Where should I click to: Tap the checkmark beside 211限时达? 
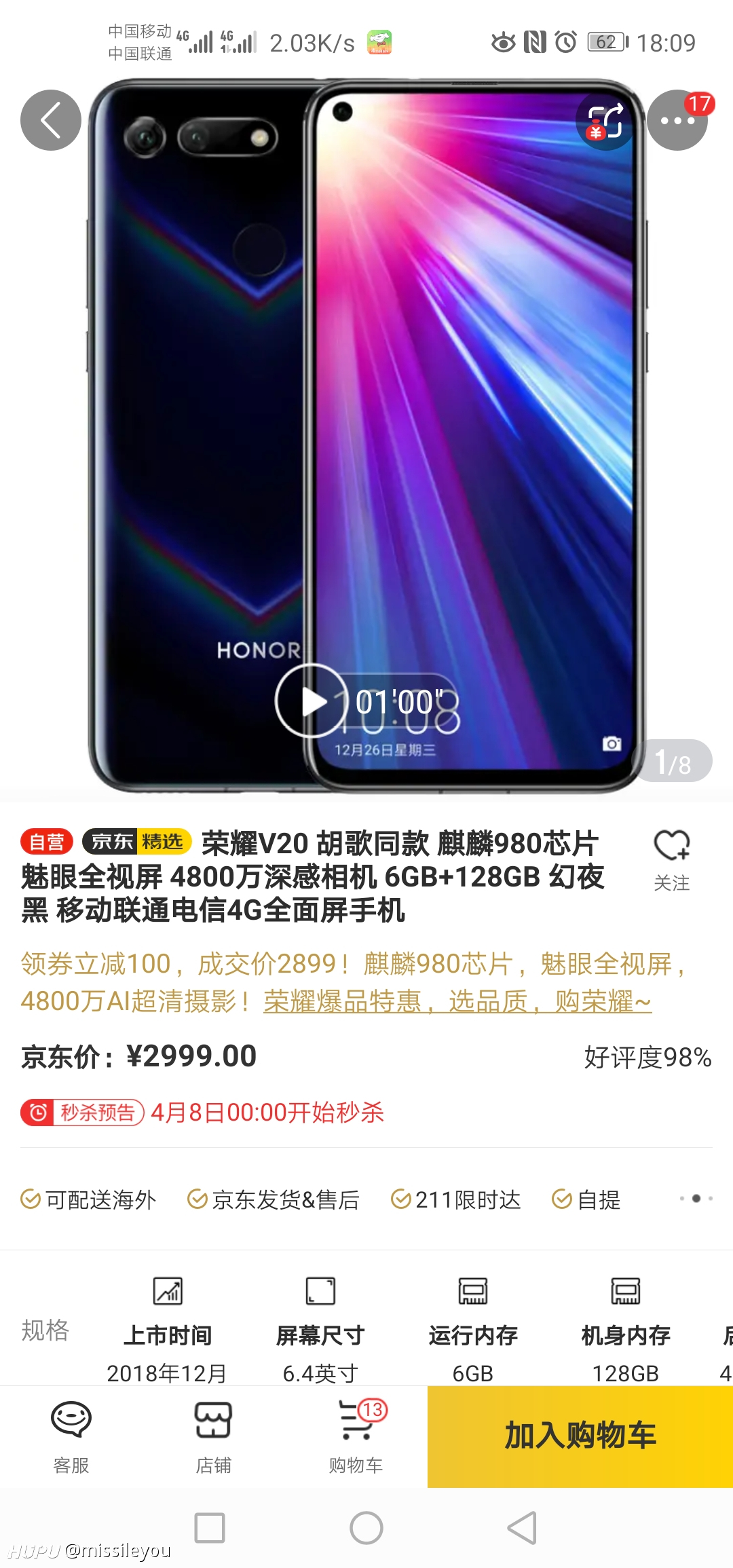tap(400, 1200)
